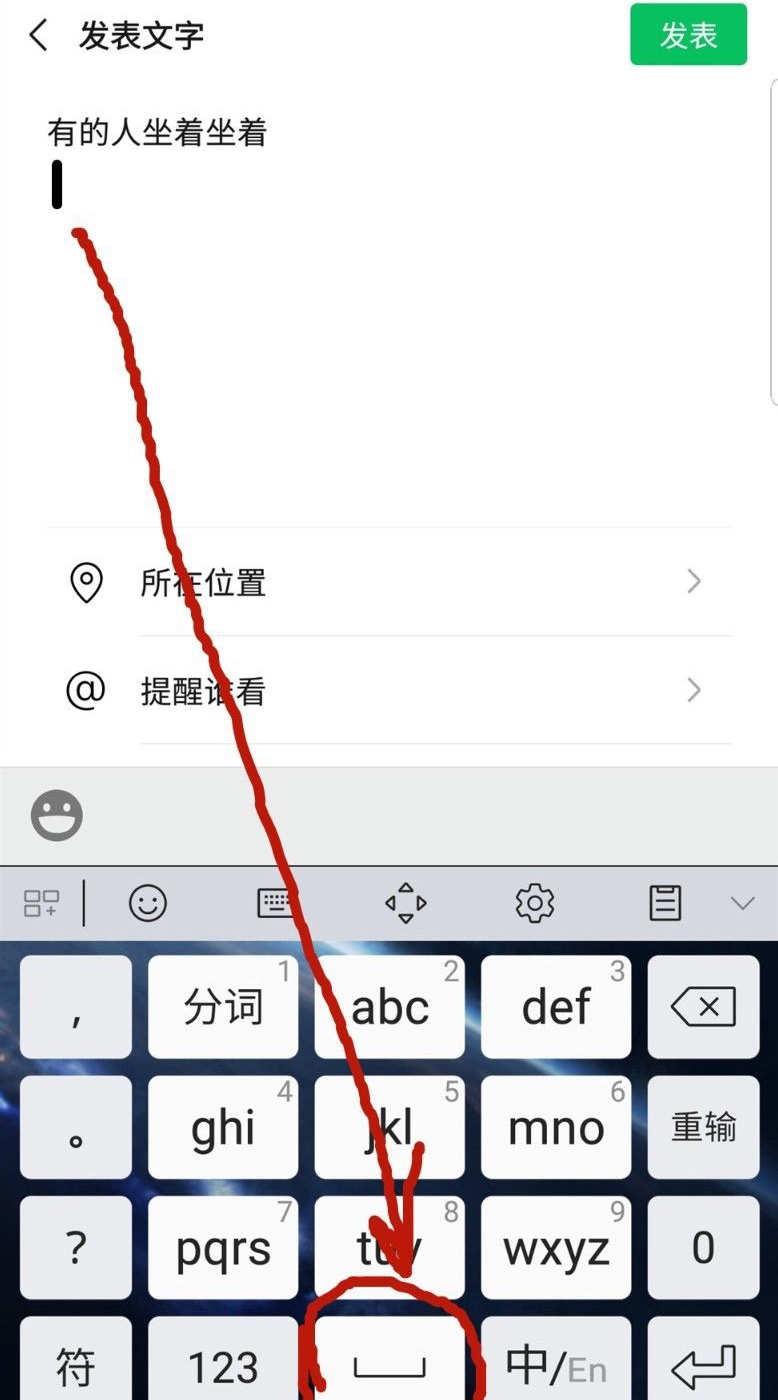Tap the backspace key
Viewport: 778px width, 1400px height.
tap(703, 1006)
